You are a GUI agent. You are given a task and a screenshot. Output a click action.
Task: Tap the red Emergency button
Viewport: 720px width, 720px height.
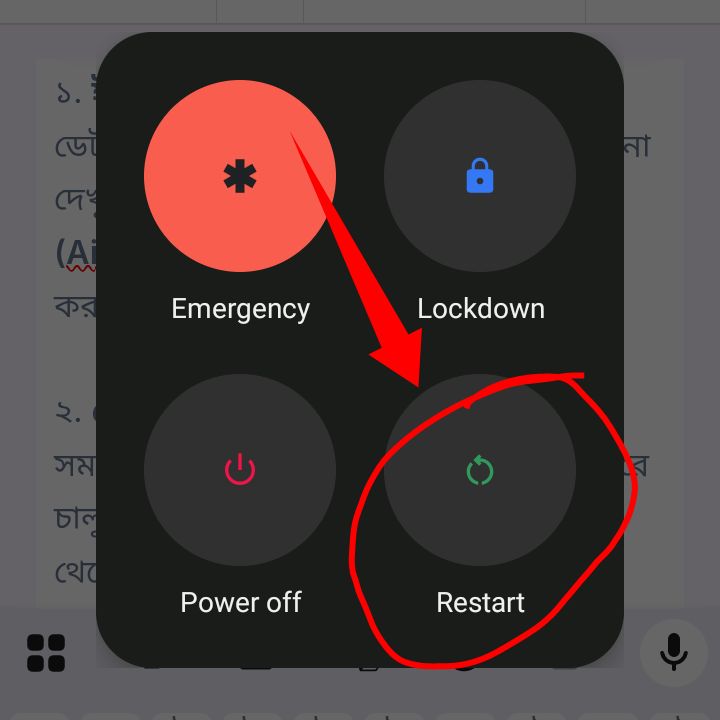point(240,177)
